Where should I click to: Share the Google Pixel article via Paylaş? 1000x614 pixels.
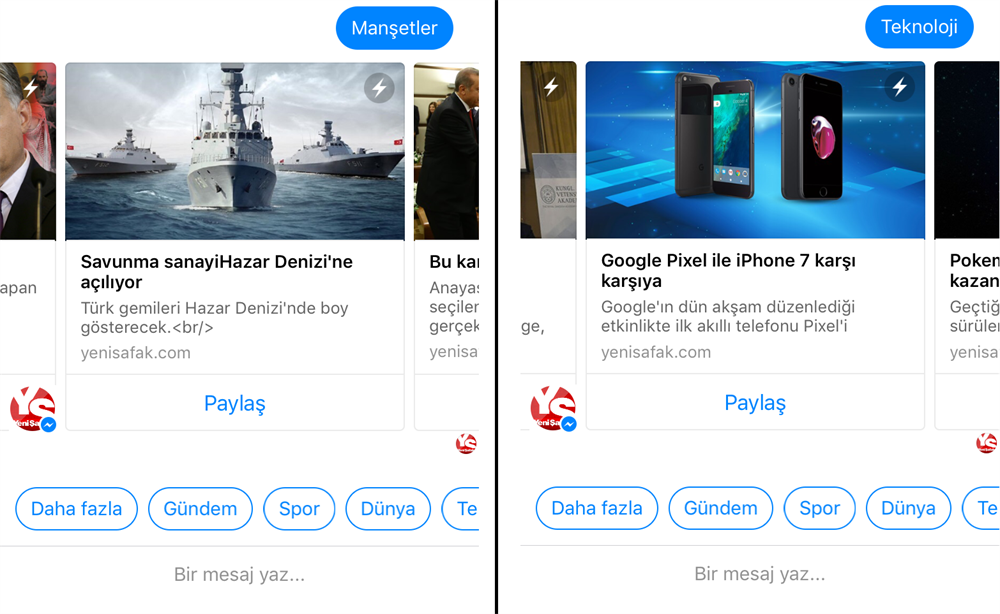[x=754, y=403]
